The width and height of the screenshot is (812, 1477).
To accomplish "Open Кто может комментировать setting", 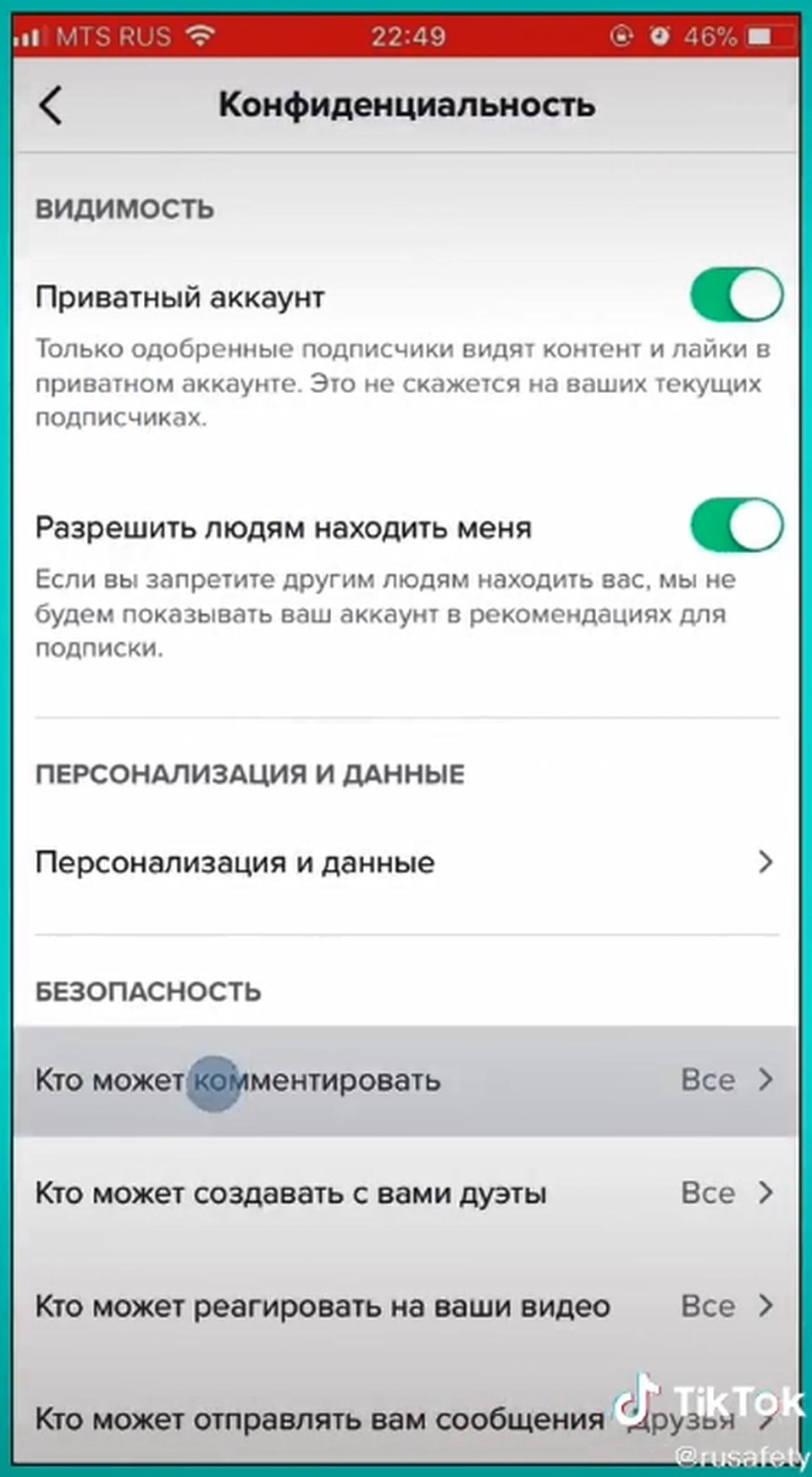I will tap(406, 1080).
